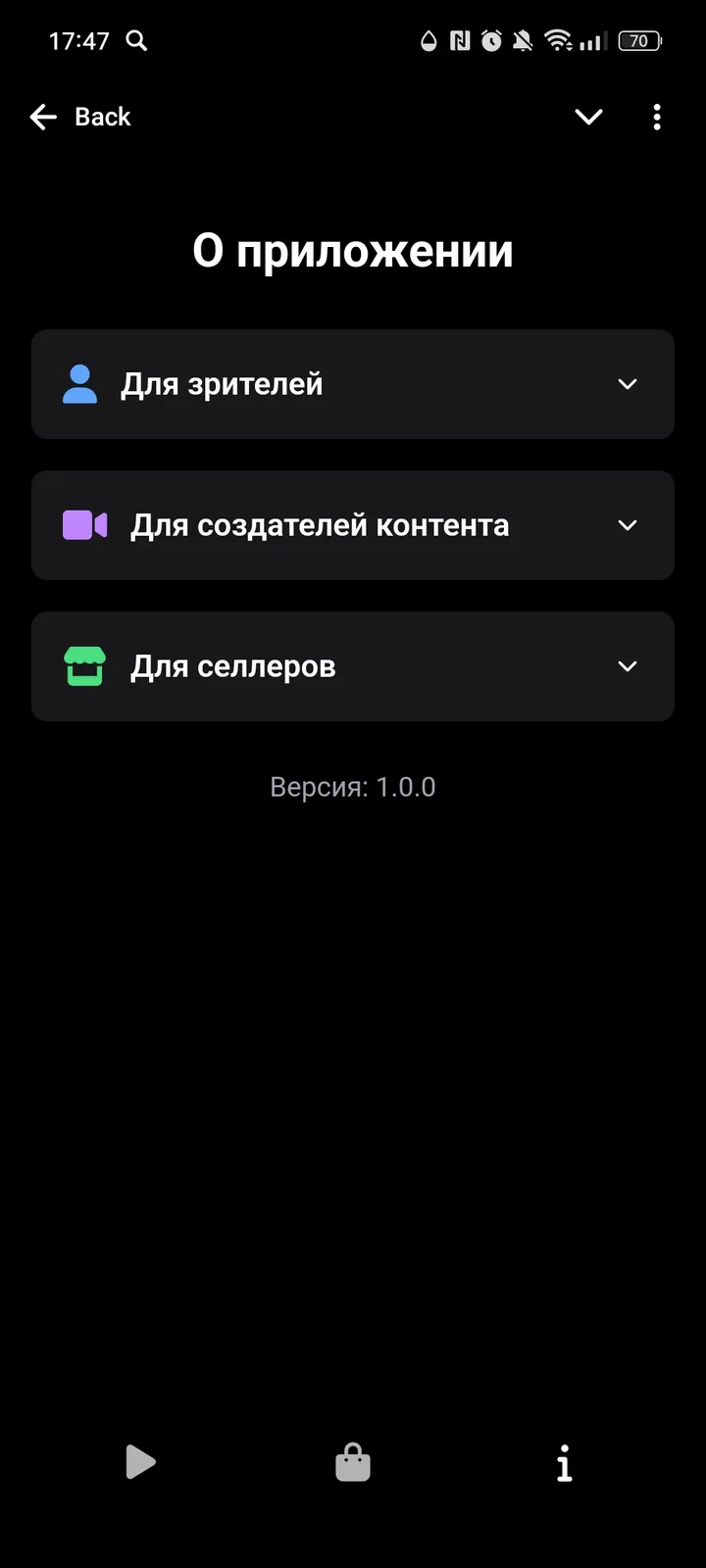Tap the lock icon in the bottom bar
The image size is (706, 1568).
point(352,1461)
